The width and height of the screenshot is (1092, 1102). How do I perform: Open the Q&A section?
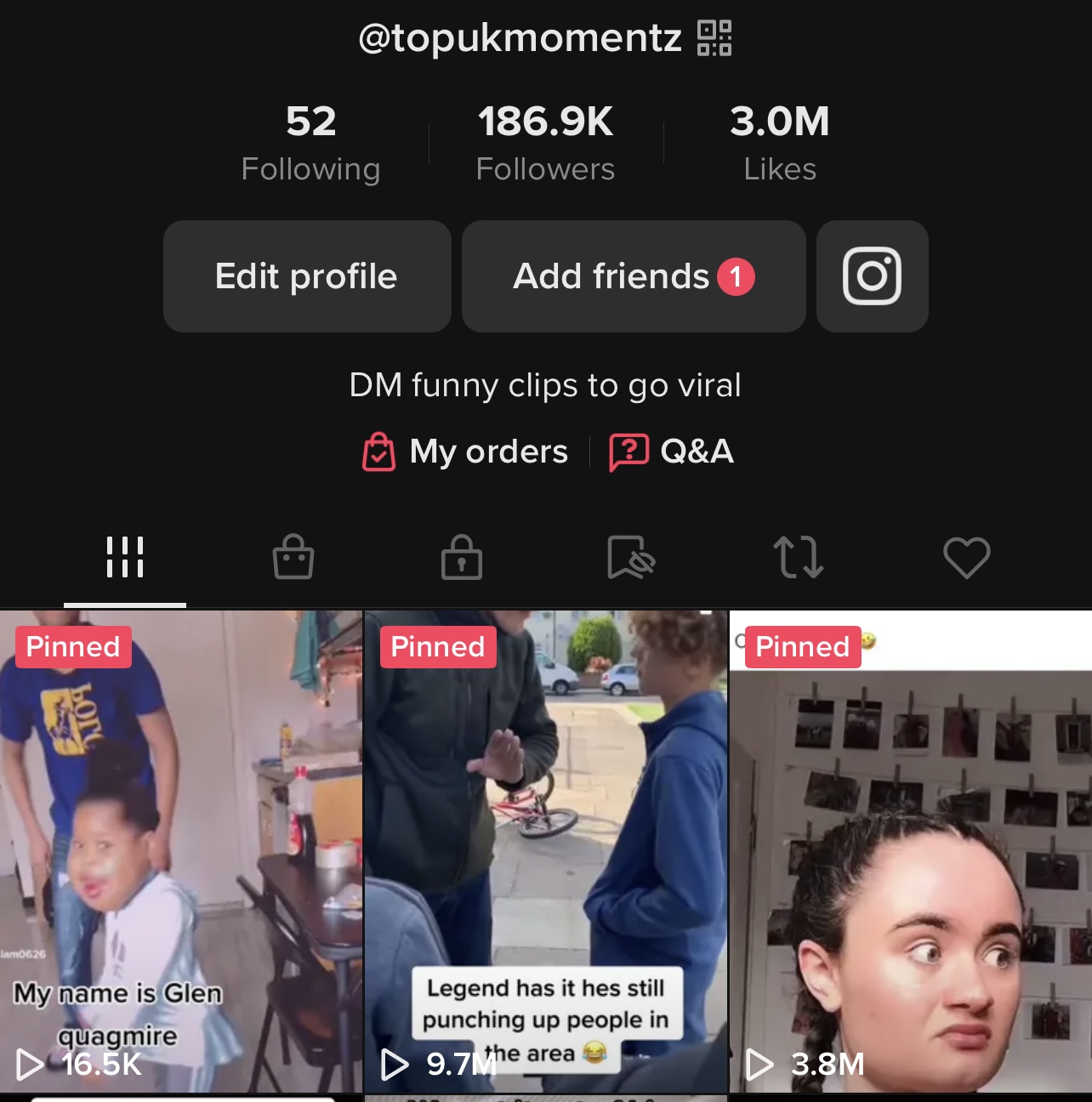coord(672,452)
